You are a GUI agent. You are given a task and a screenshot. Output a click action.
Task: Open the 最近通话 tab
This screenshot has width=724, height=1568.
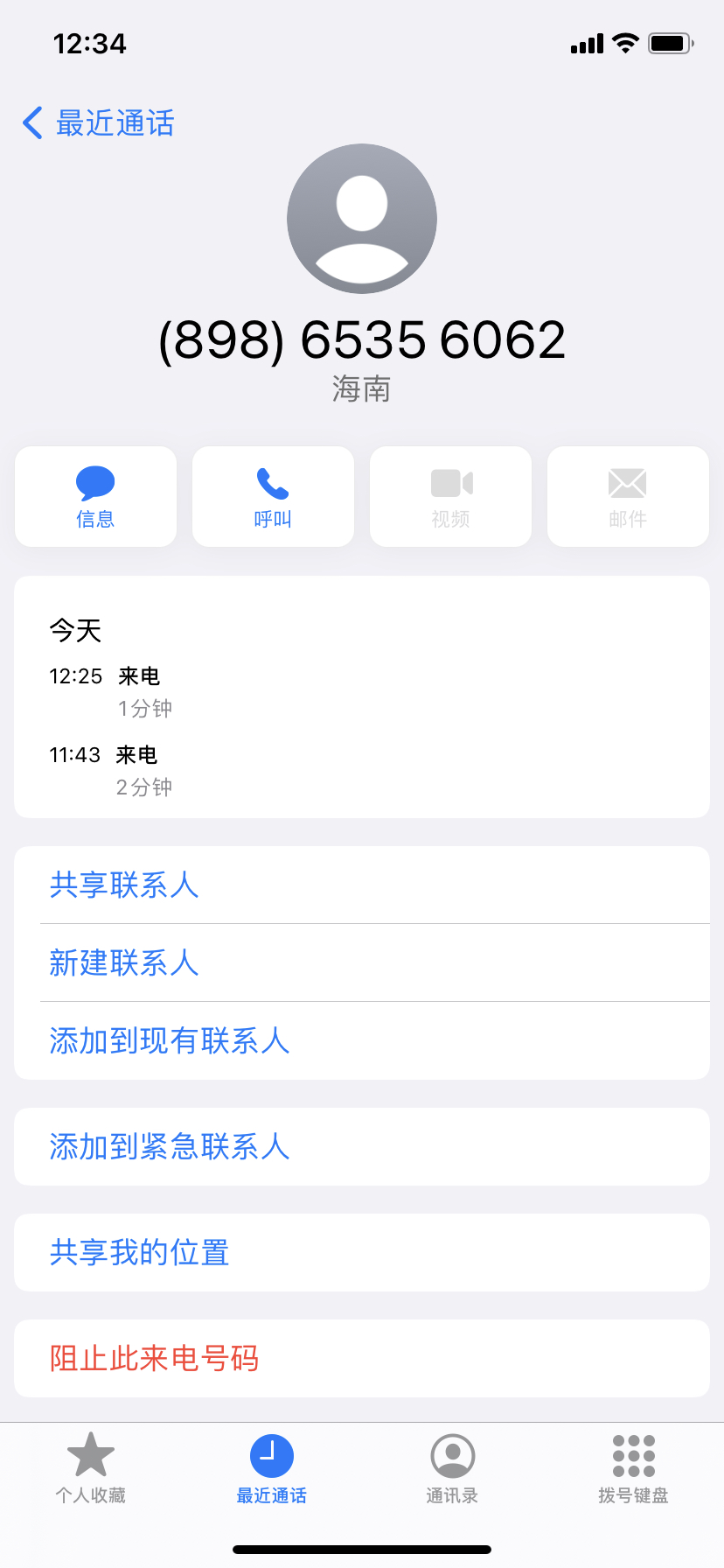coord(272,1466)
